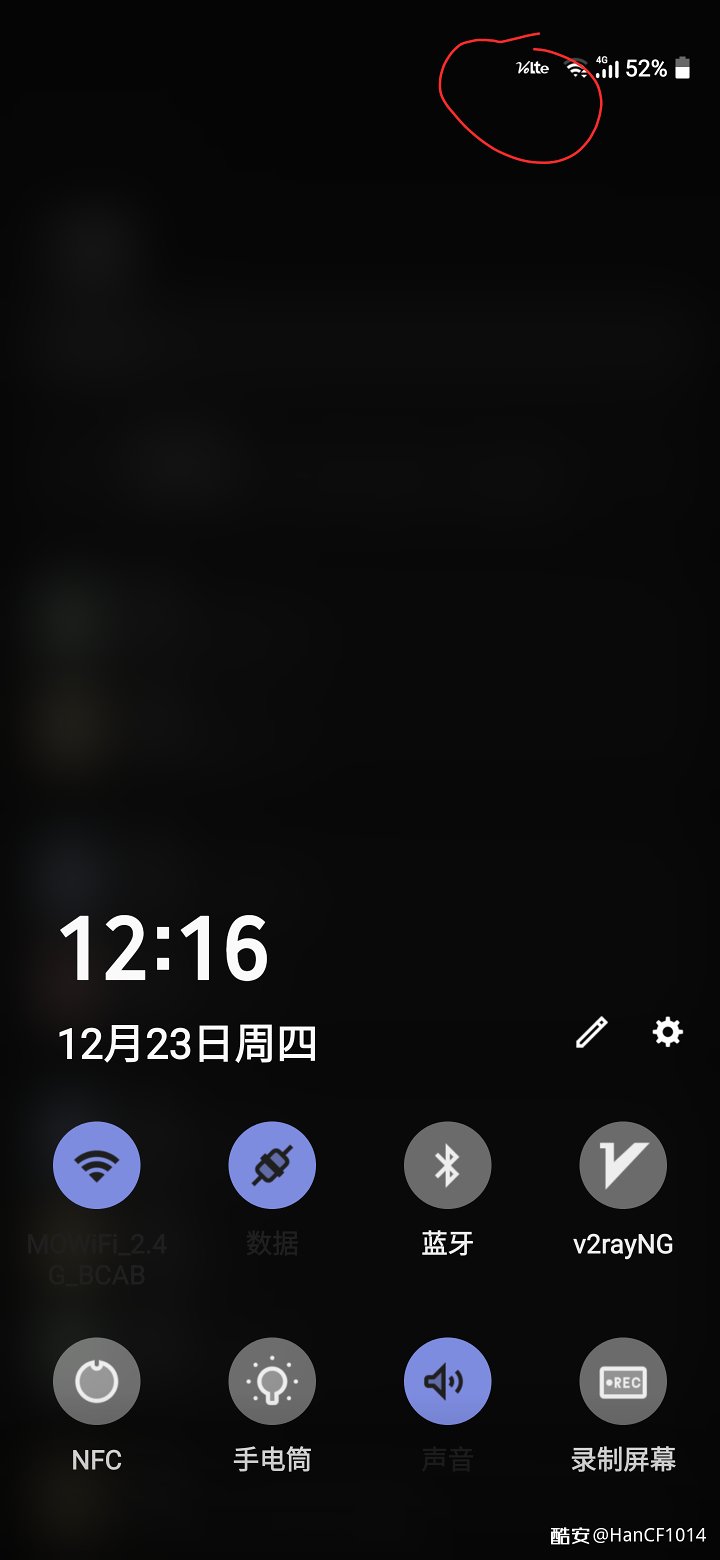Enable the Bluetooth tile
Screen dimensions: 720x1560
click(x=447, y=1165)
